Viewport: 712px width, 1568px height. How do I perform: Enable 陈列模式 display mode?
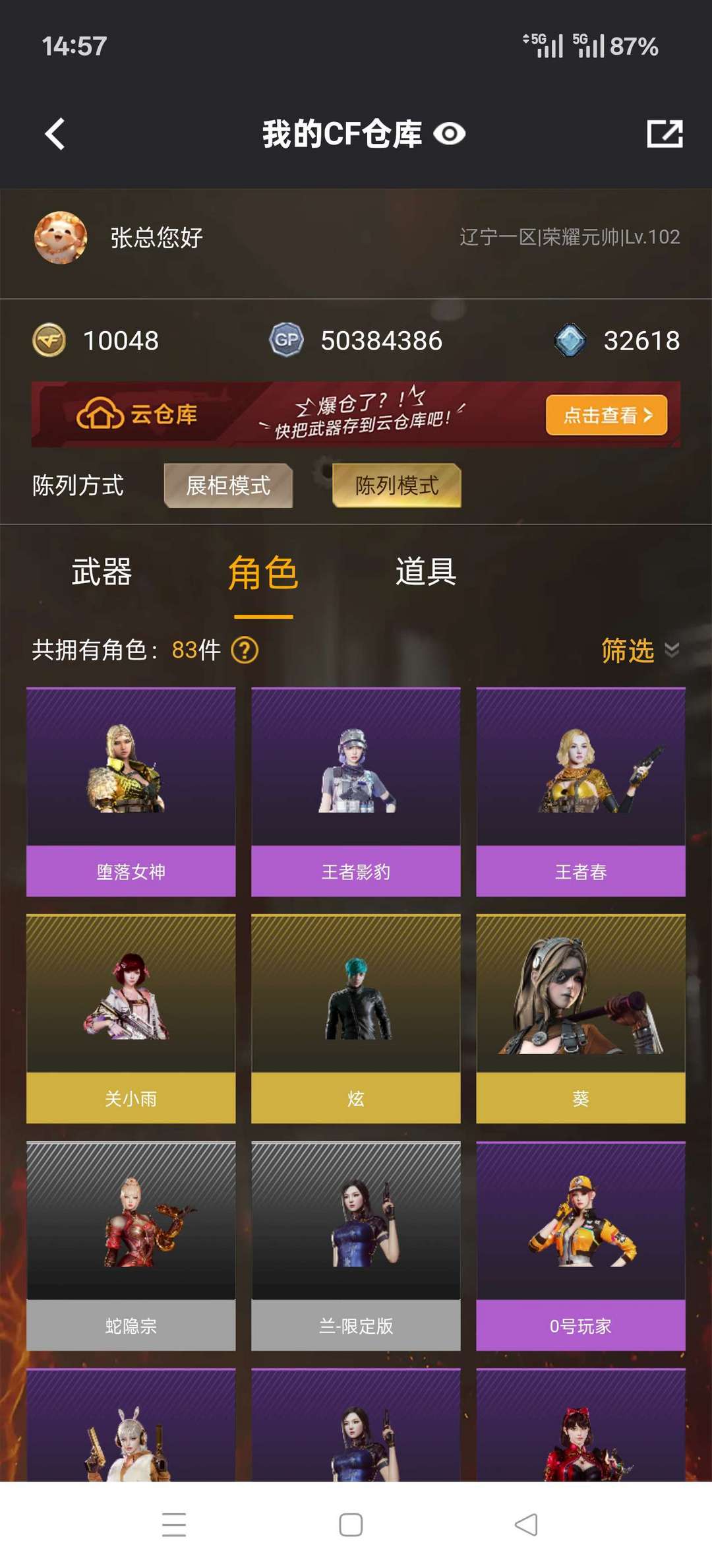pos(396,486)
